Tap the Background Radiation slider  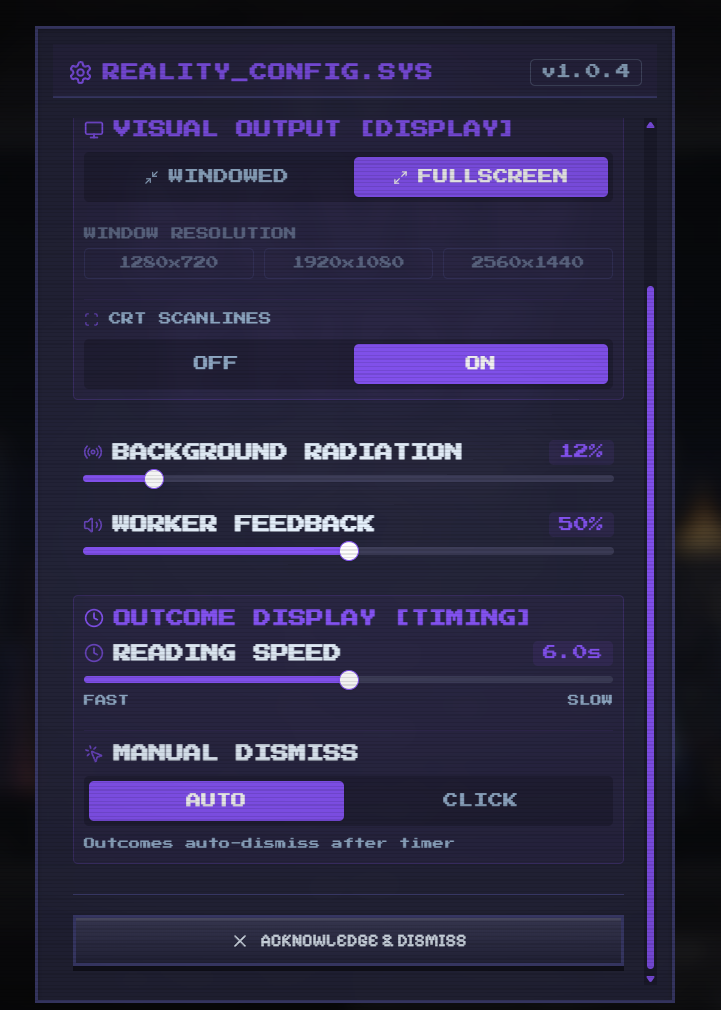pos(154,479)
